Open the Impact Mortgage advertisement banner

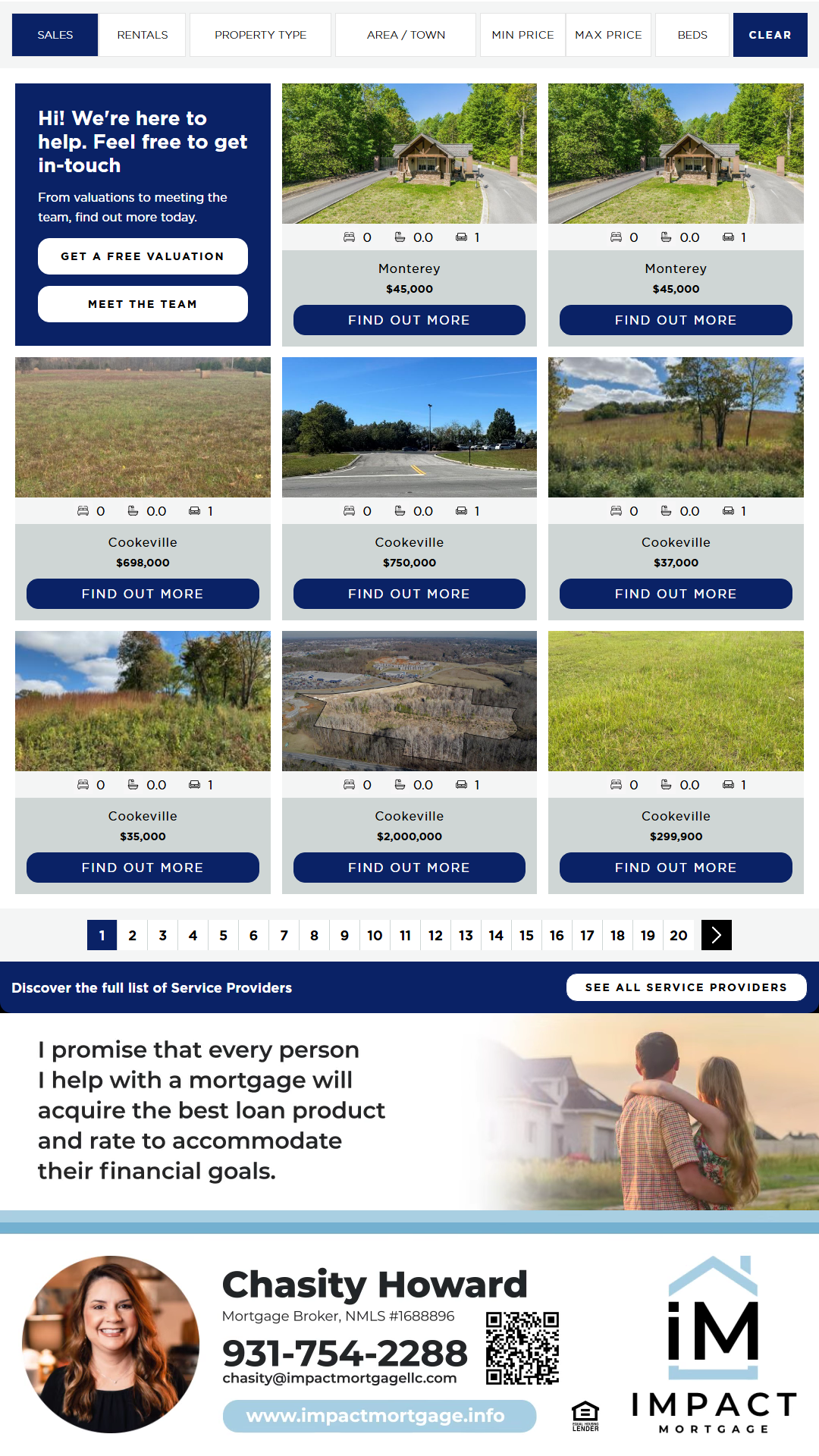[x=409, y=1236]
